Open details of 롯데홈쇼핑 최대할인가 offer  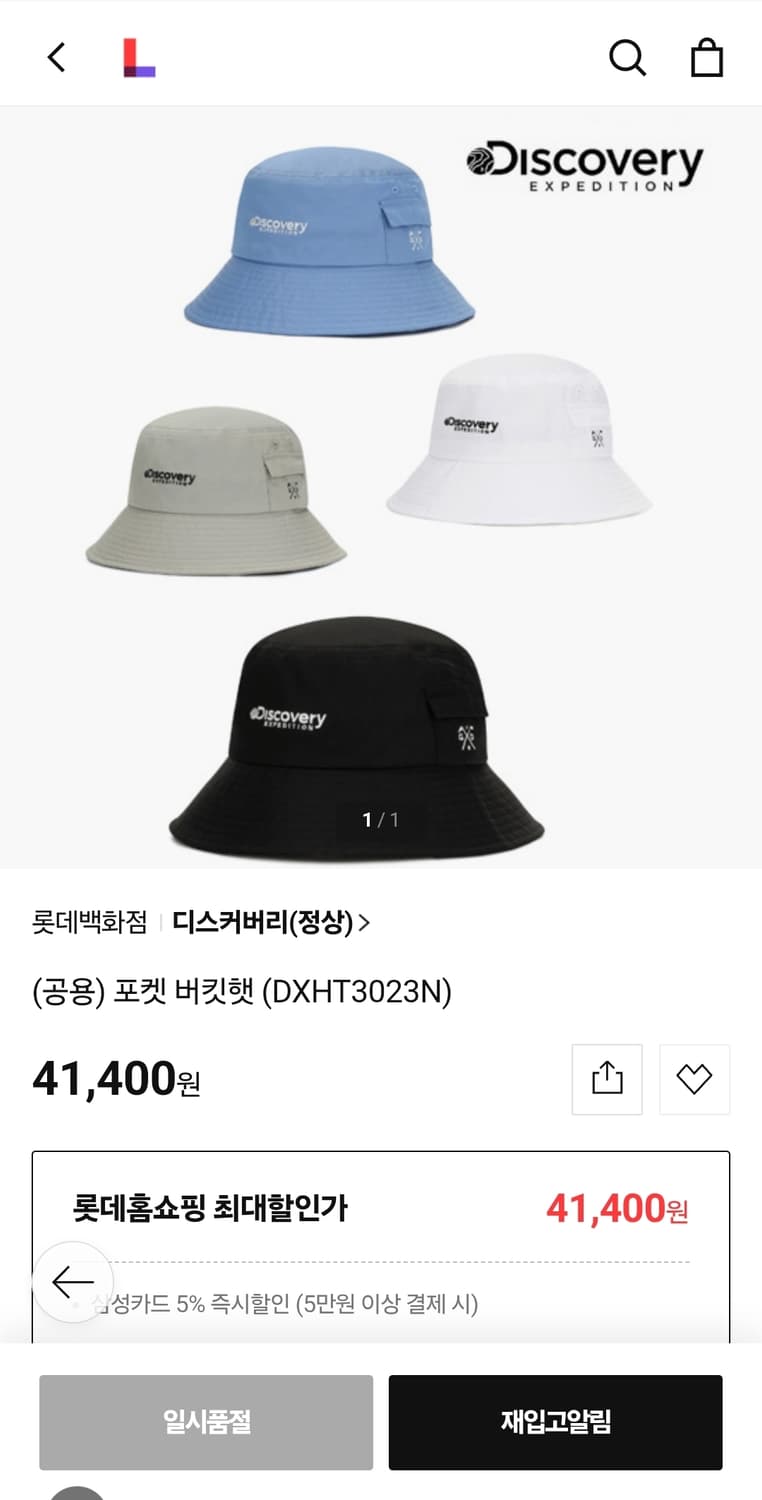pos(380,1208)
